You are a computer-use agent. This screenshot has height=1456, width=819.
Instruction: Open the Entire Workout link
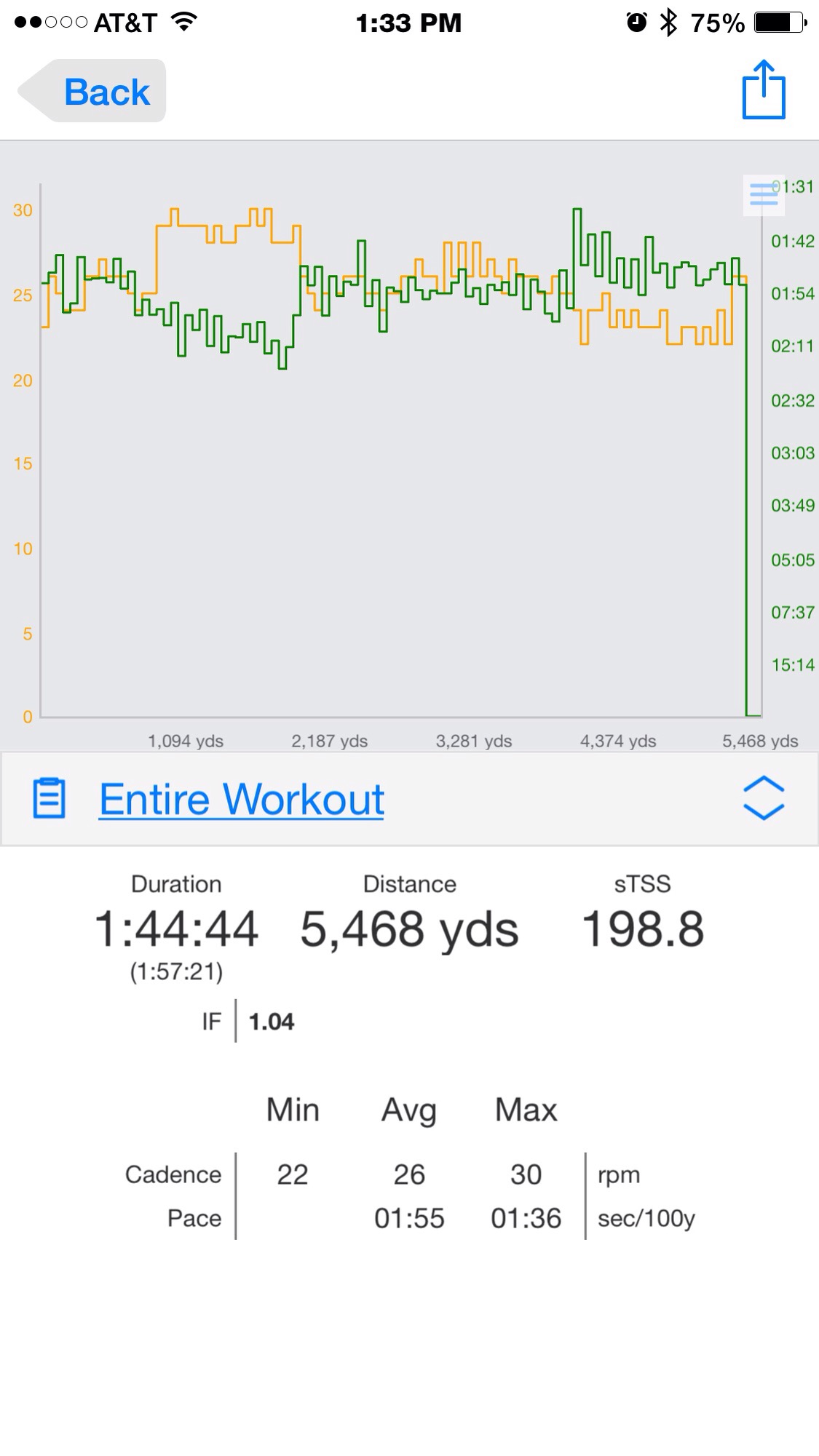coord(241,800)
